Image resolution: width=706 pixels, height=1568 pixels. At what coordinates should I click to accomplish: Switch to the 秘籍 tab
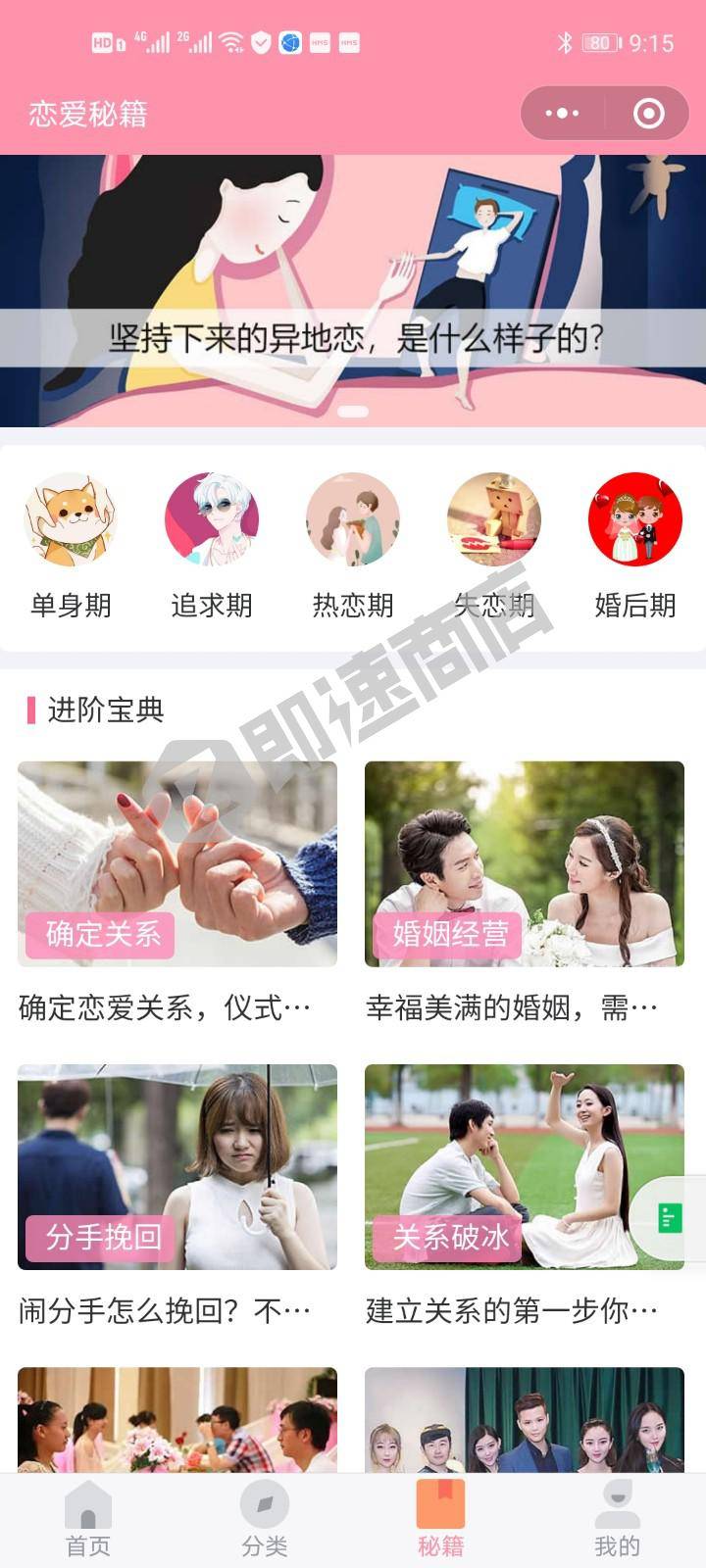click(x=441, y=1520)
